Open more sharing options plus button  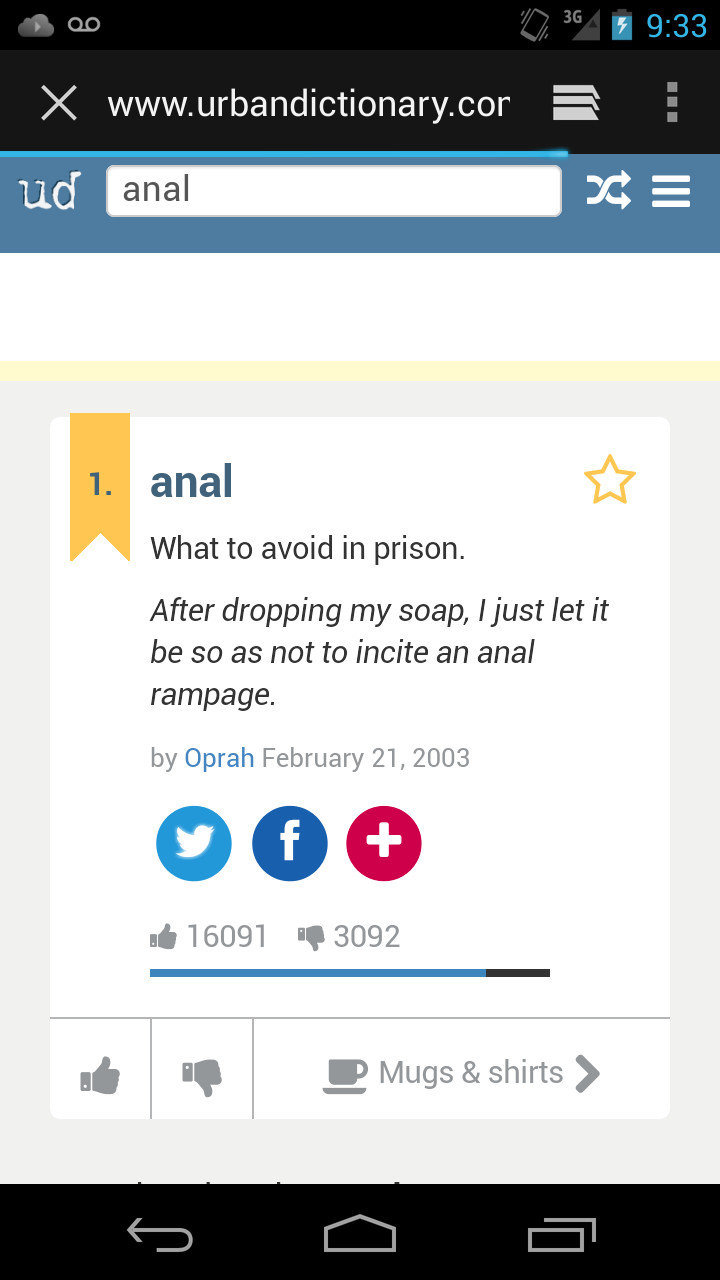click(384, 843)
